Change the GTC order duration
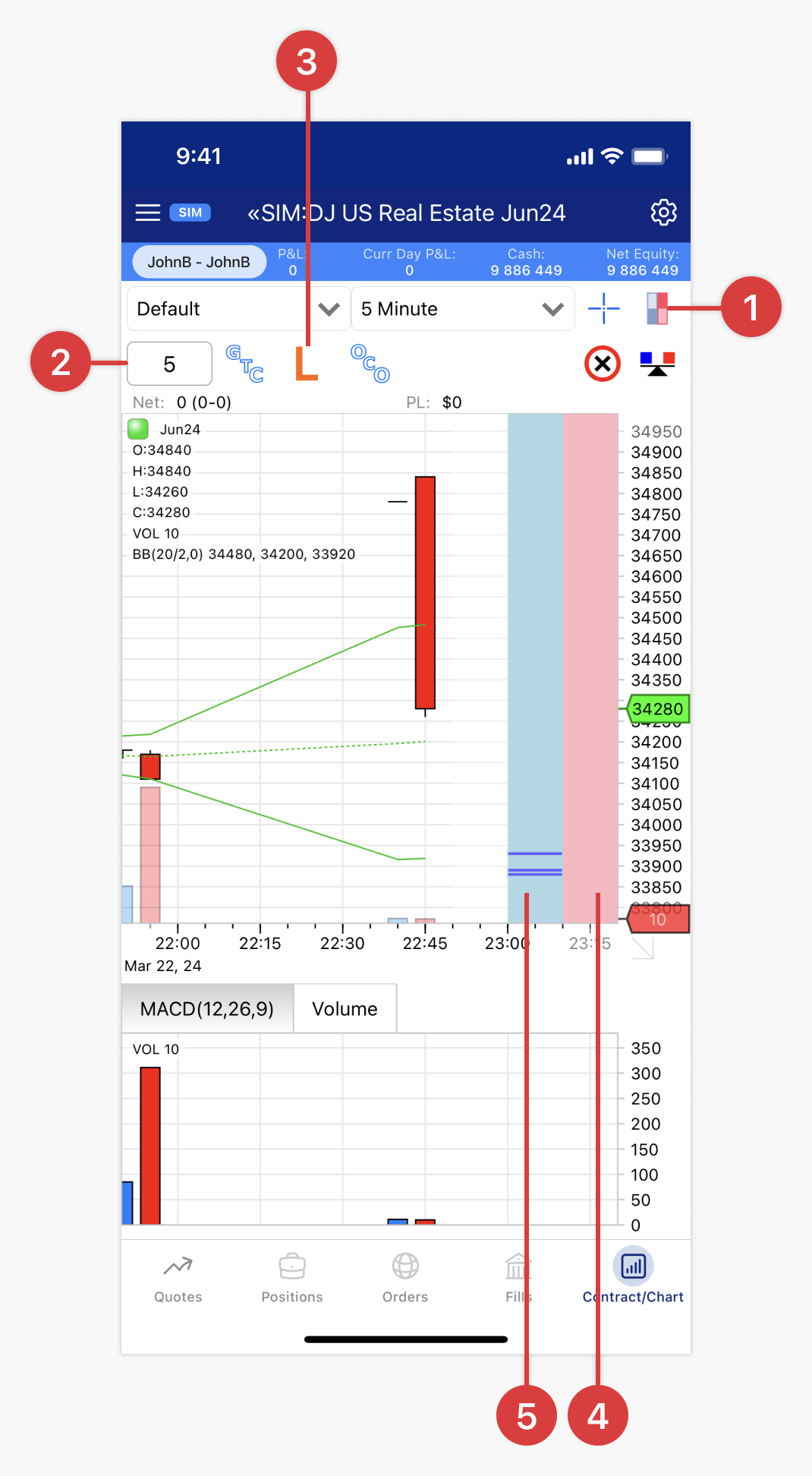 [245, 364]
